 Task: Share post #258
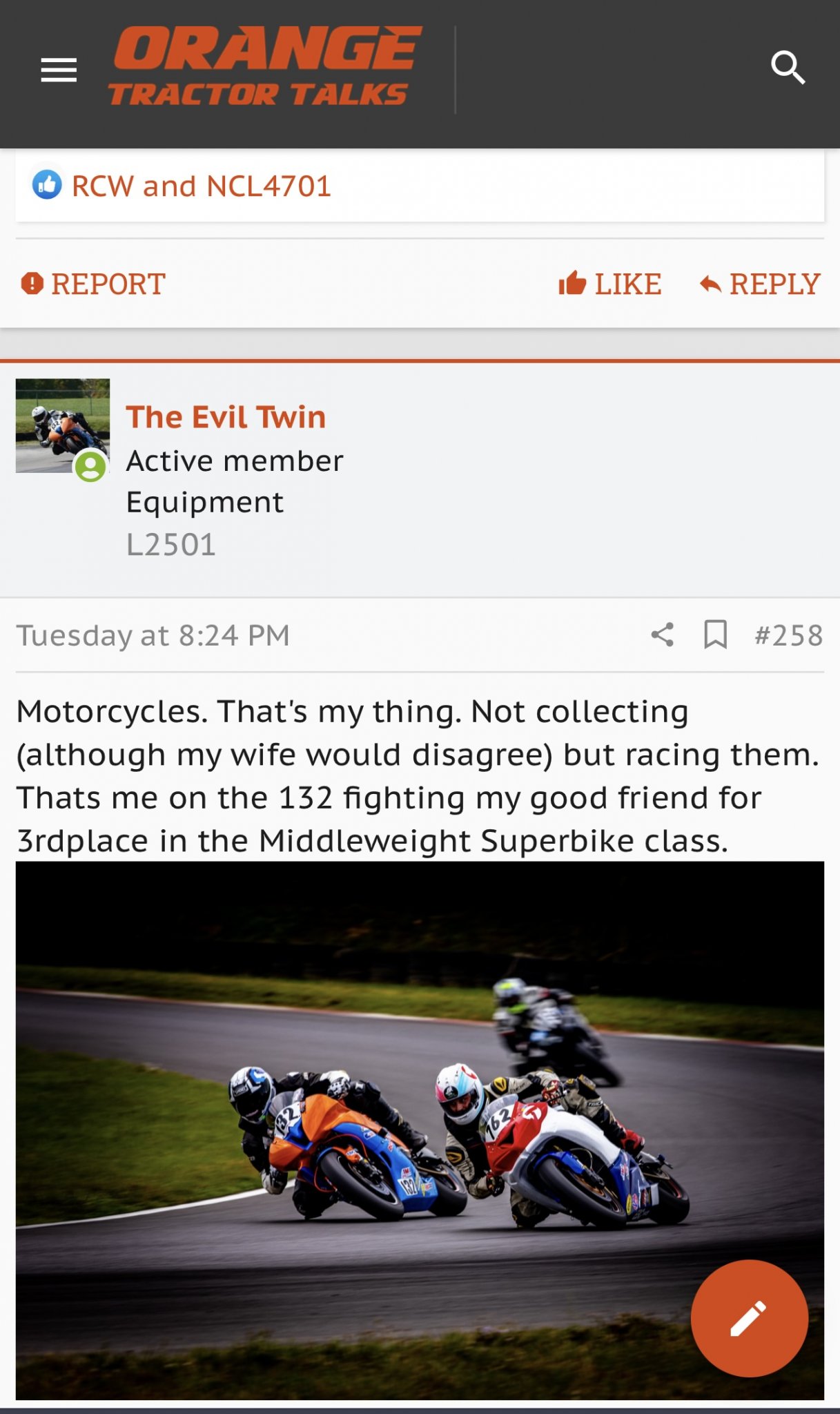(663, 635)
